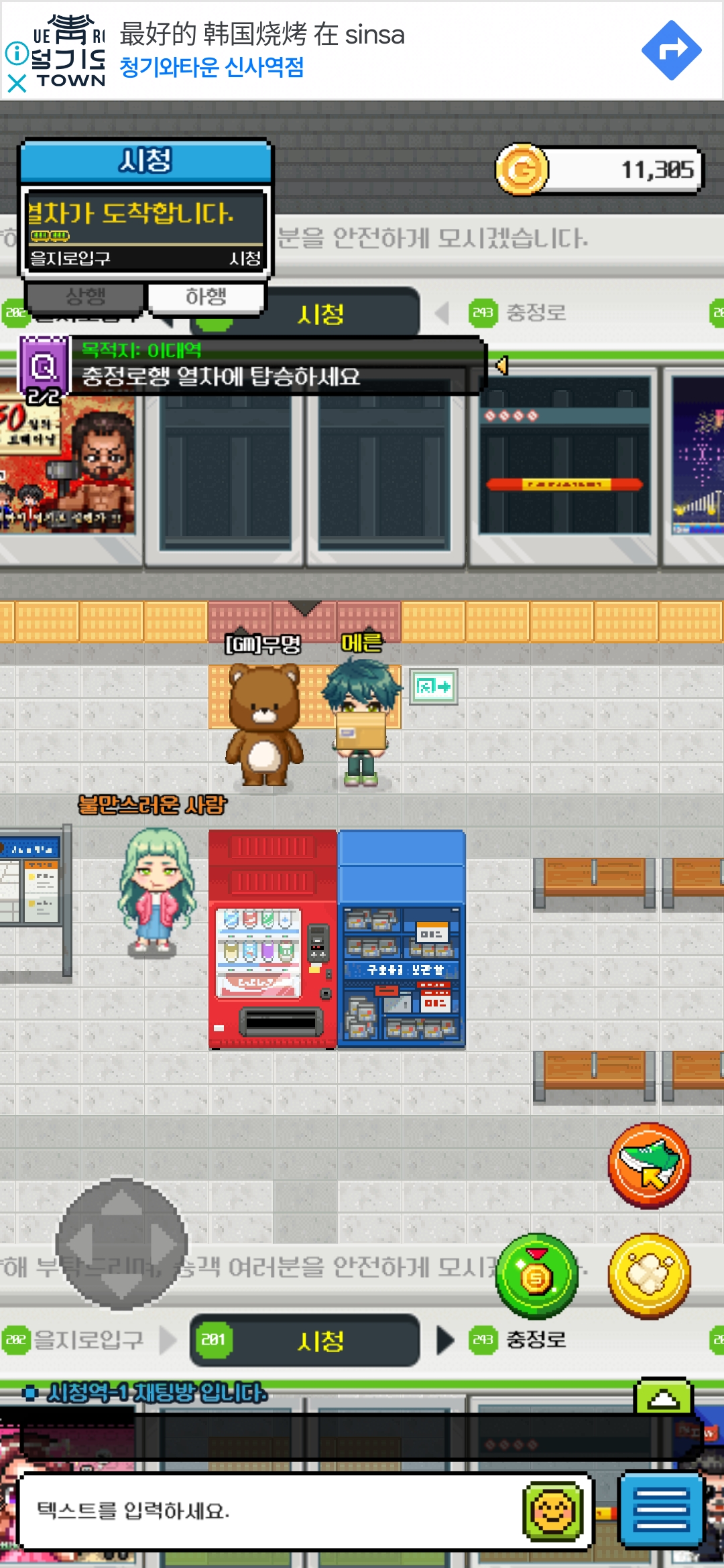Tap the yellow clover action button
The width and height of the screenshot is (724, 1568).
649,1276
